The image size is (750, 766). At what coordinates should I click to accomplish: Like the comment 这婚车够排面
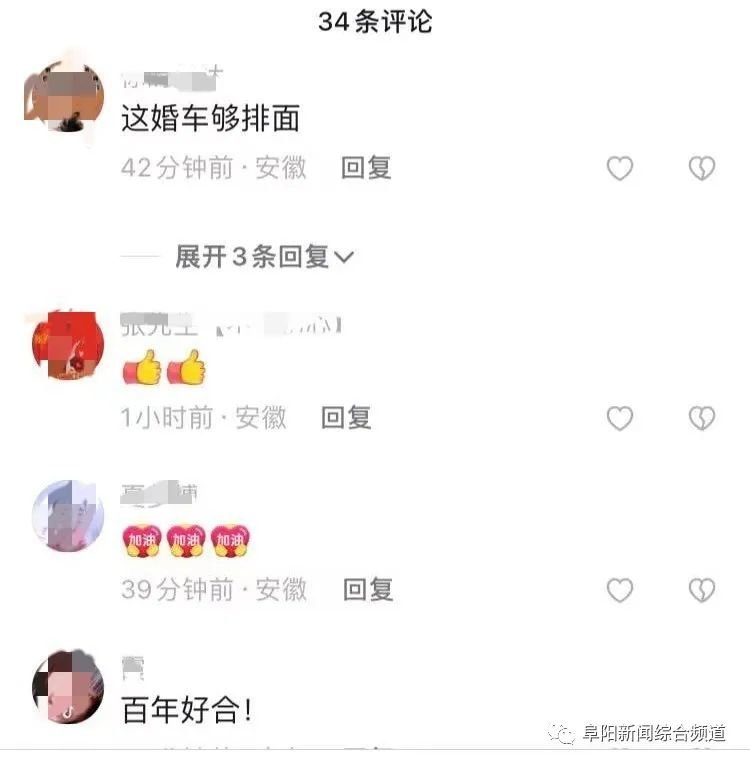pos(620,168)
